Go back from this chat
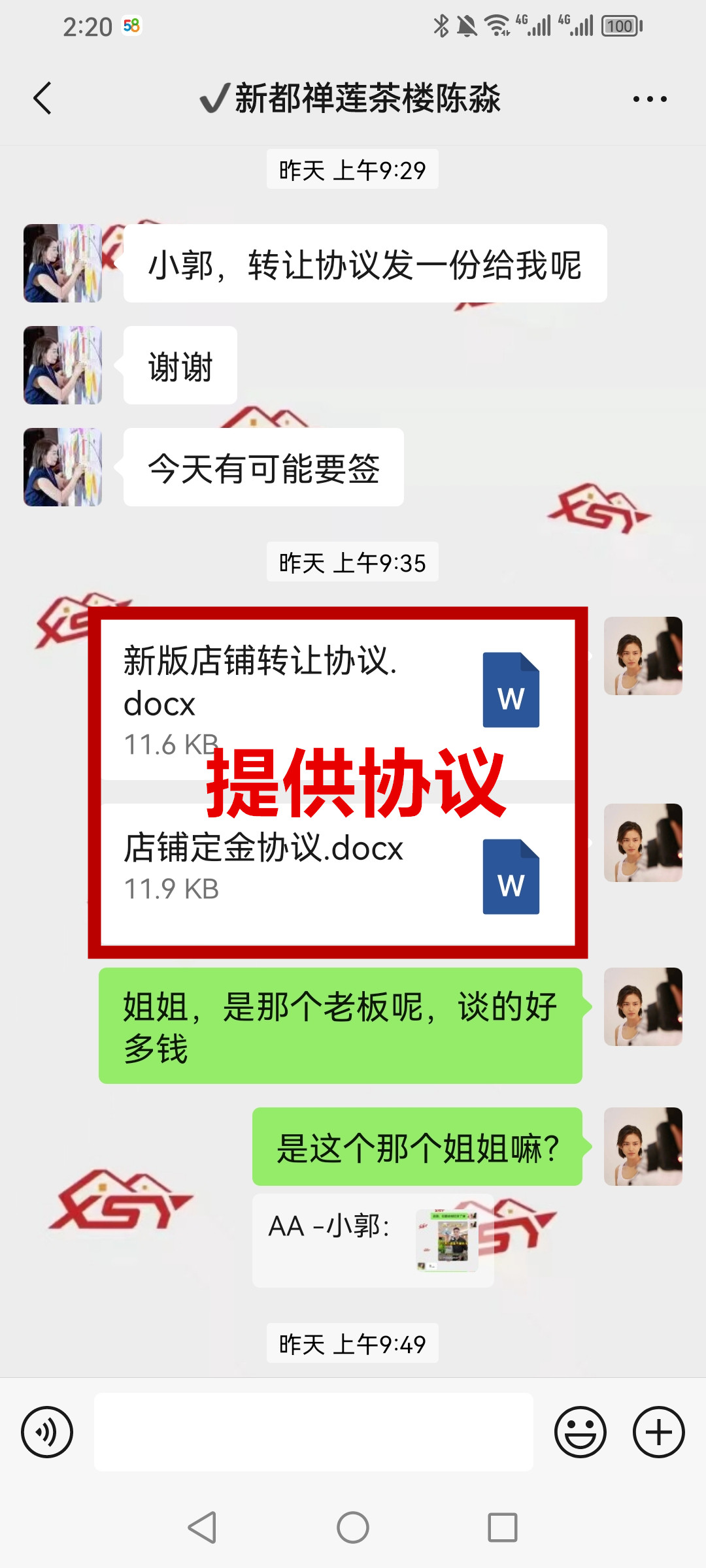 pyautogui.click(x=43, y=99)
